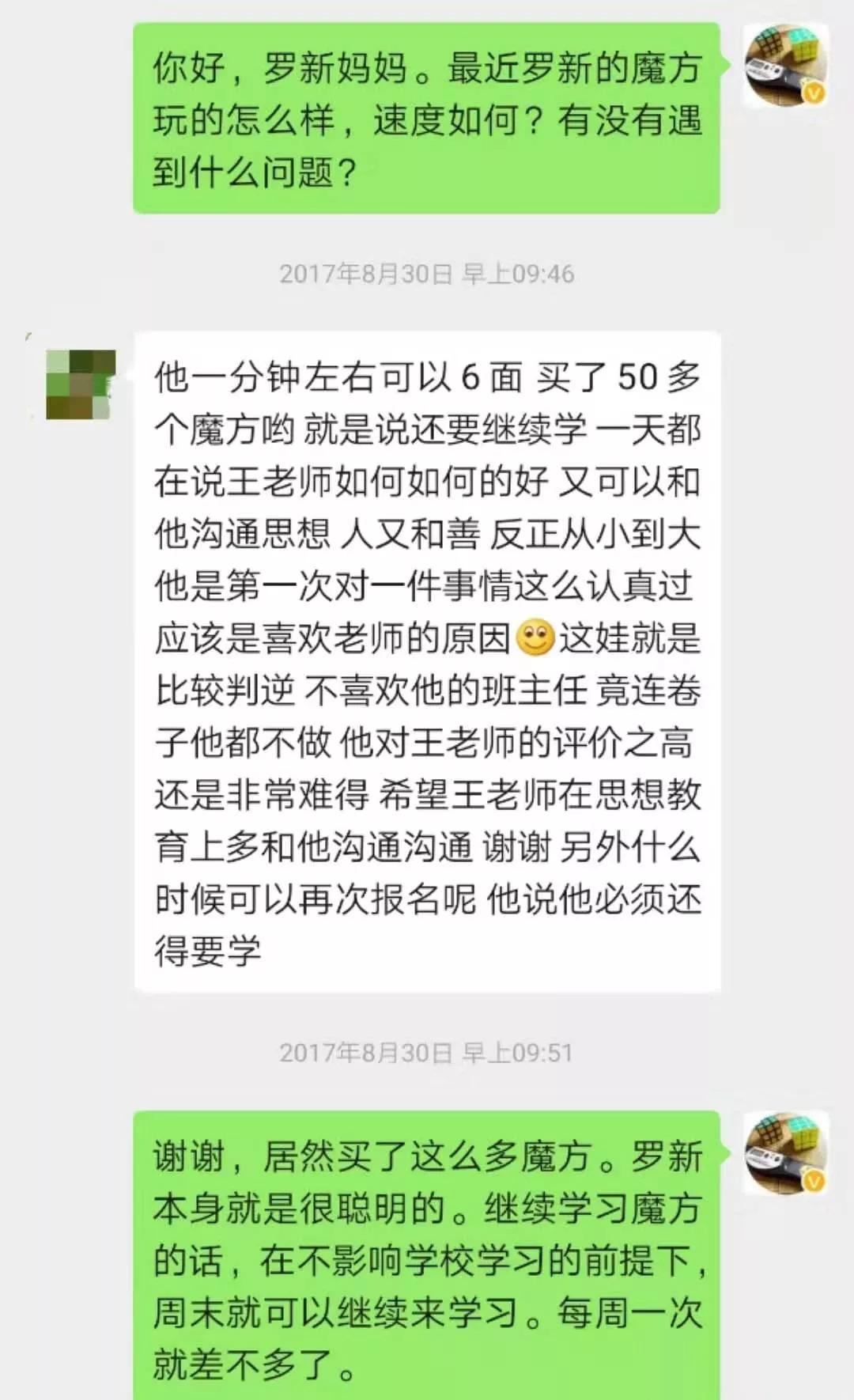Image resolution: width=854 pixels, height=1400 pixels.
Task: Tap the V badge on the bottom avatar
Action: click(x=814, y=1182)
